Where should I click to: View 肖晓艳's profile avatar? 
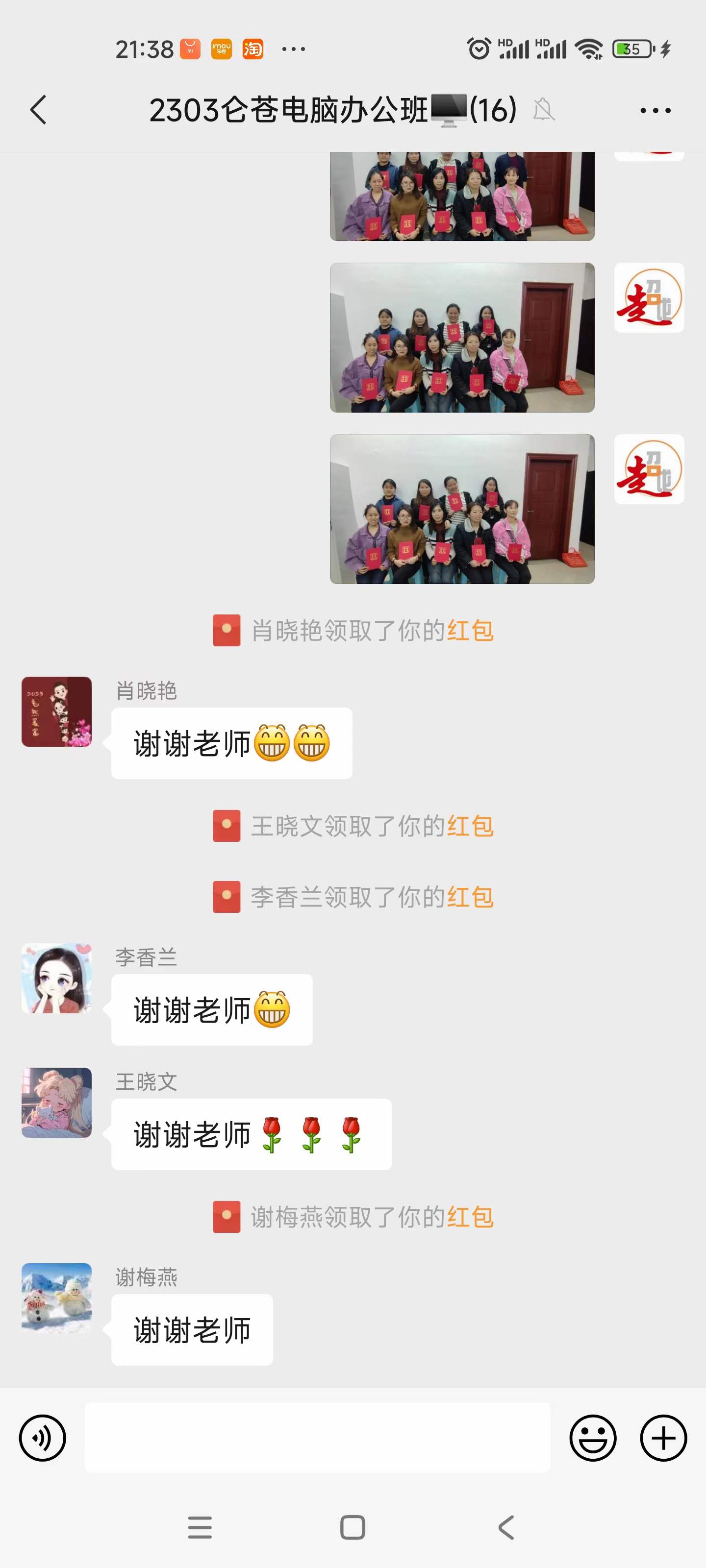pyautogui.click(x=57, y=711)
